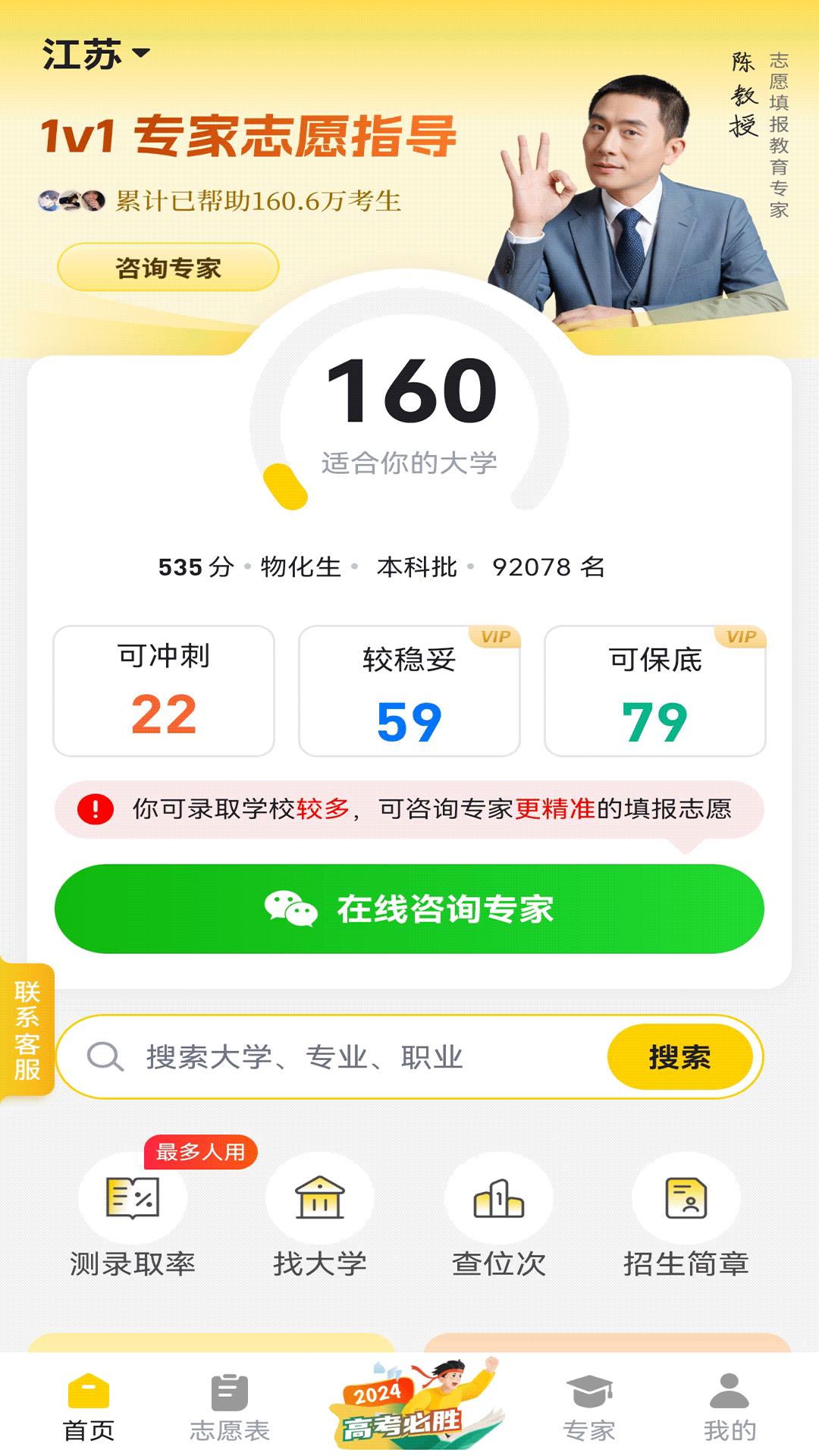
Task: Click the 咨询专家 consult expert button
Action: (168, 267)
